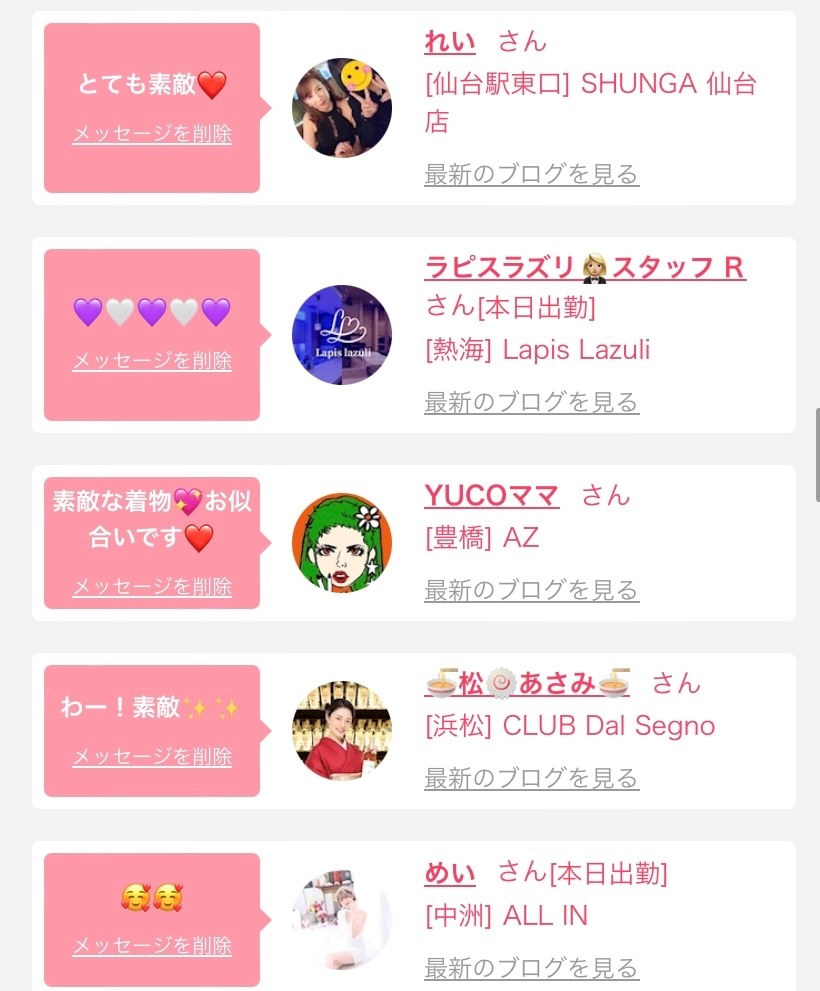
Task: Open YUCOママ's profile link
Action: [x=491, y=496]
